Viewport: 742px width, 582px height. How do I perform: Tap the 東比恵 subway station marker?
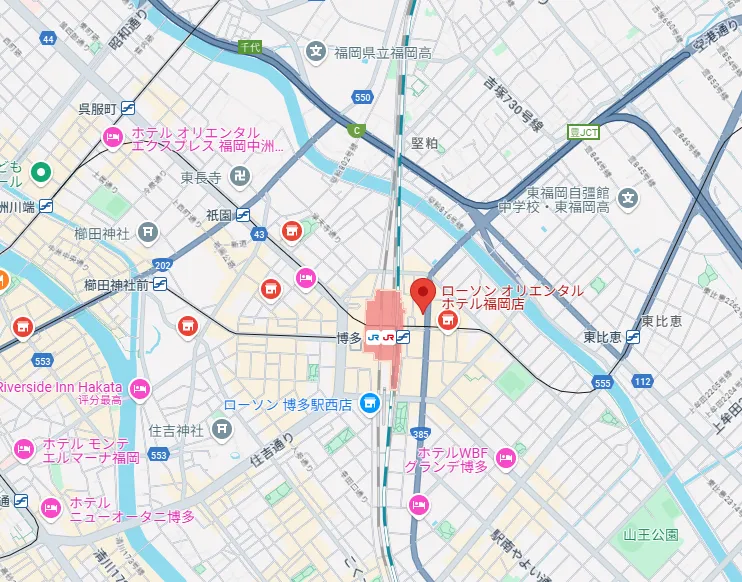point(633,337)
